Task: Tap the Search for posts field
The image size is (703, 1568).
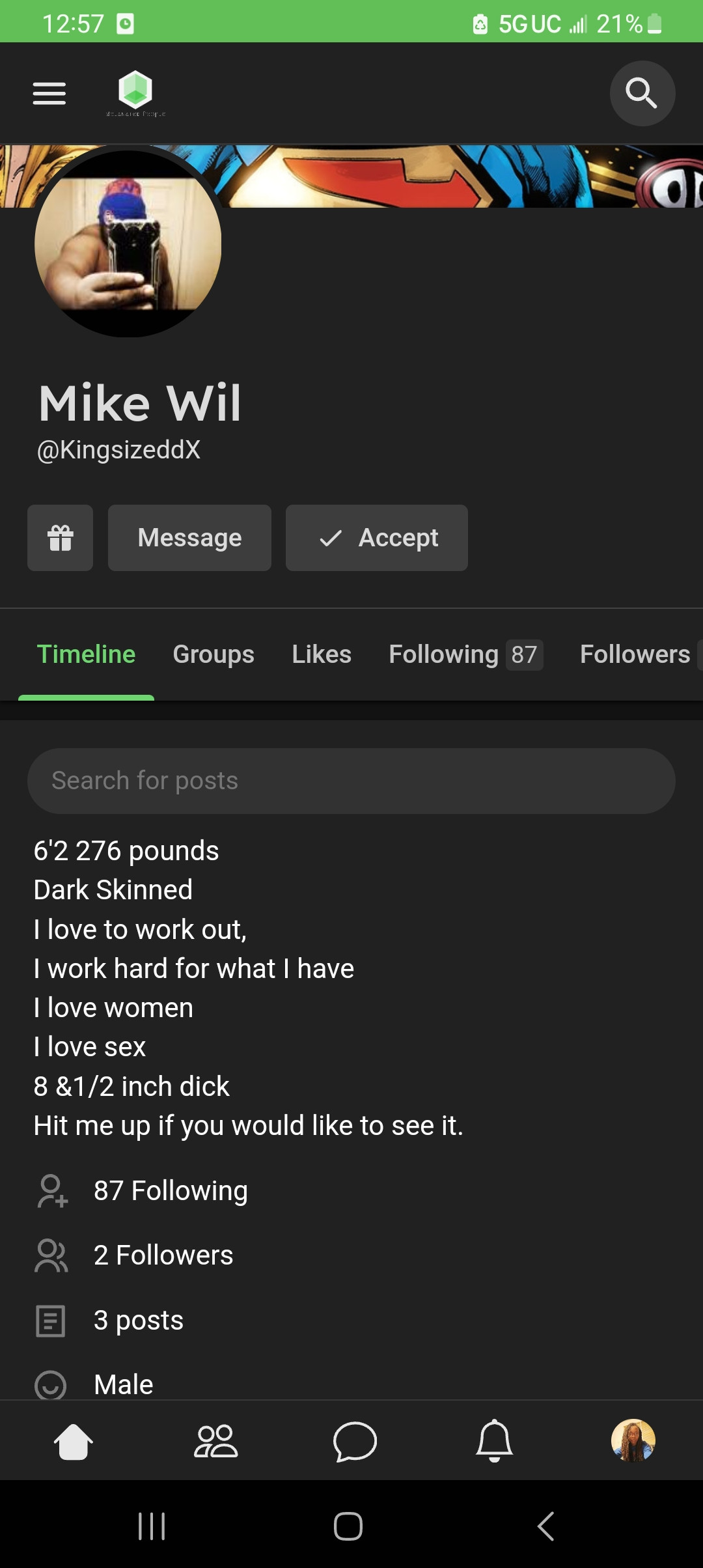Action: [351, 779]
